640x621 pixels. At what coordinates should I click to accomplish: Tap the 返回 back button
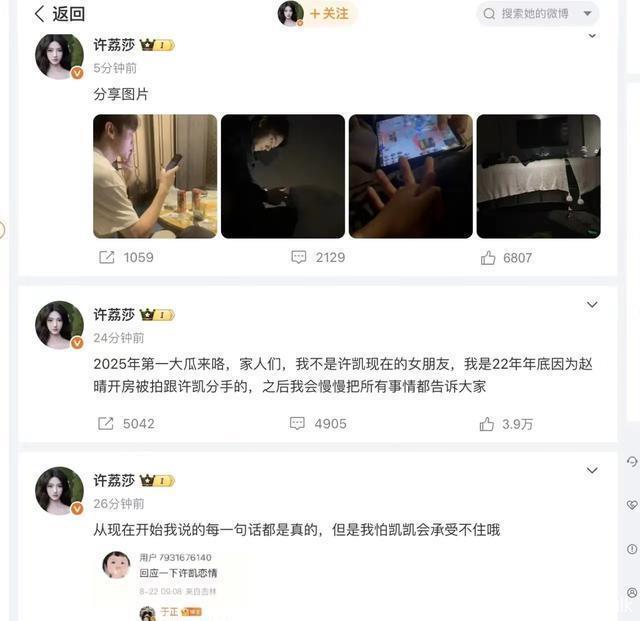pos(59,14)
